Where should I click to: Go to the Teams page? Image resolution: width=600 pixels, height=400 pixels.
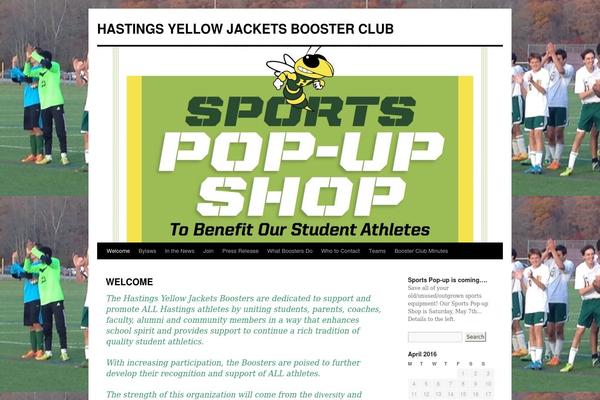[377, 251]
